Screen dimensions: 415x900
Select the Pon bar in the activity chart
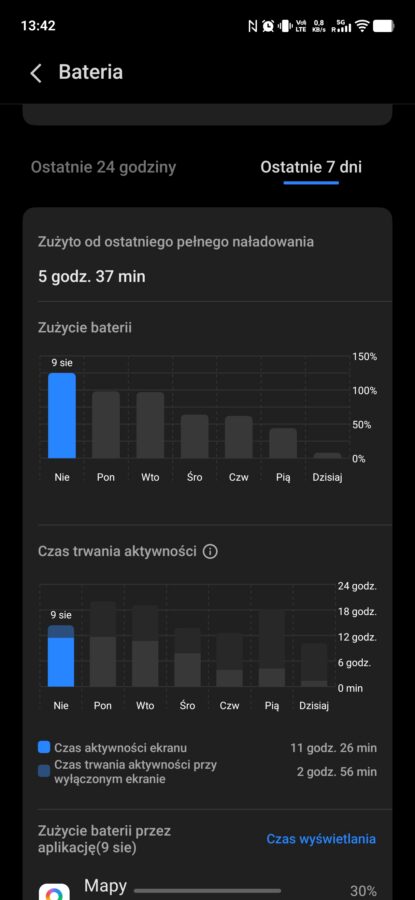point(103,644)
